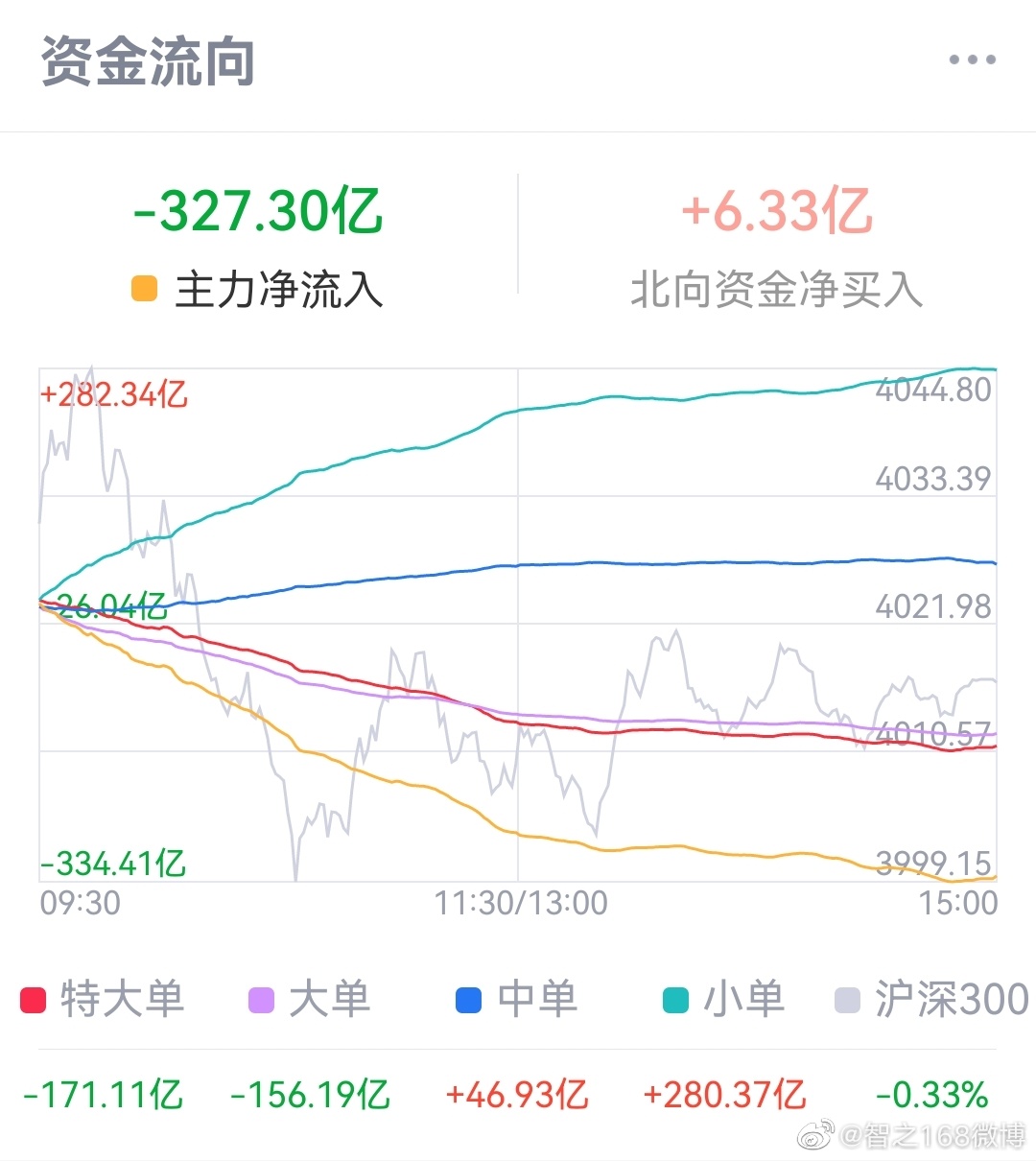Toggle the 特大单 line in the legend
Screen dimensions: 1036x1161
(103, 1000)
